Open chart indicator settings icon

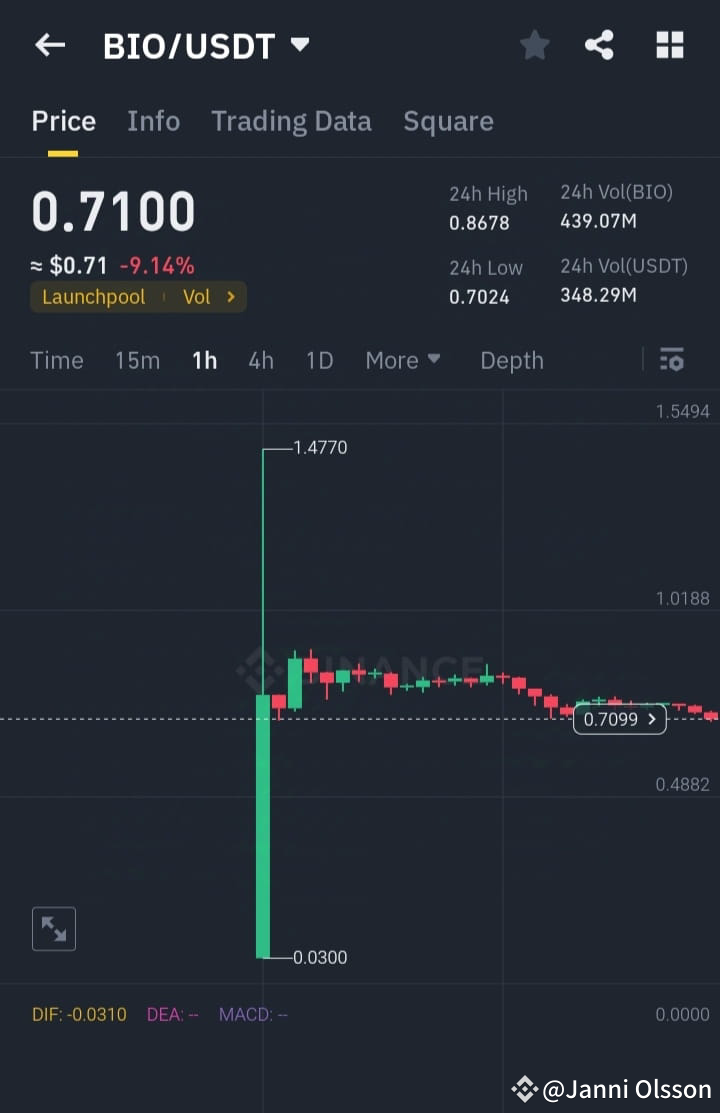[x=672, y=359]
